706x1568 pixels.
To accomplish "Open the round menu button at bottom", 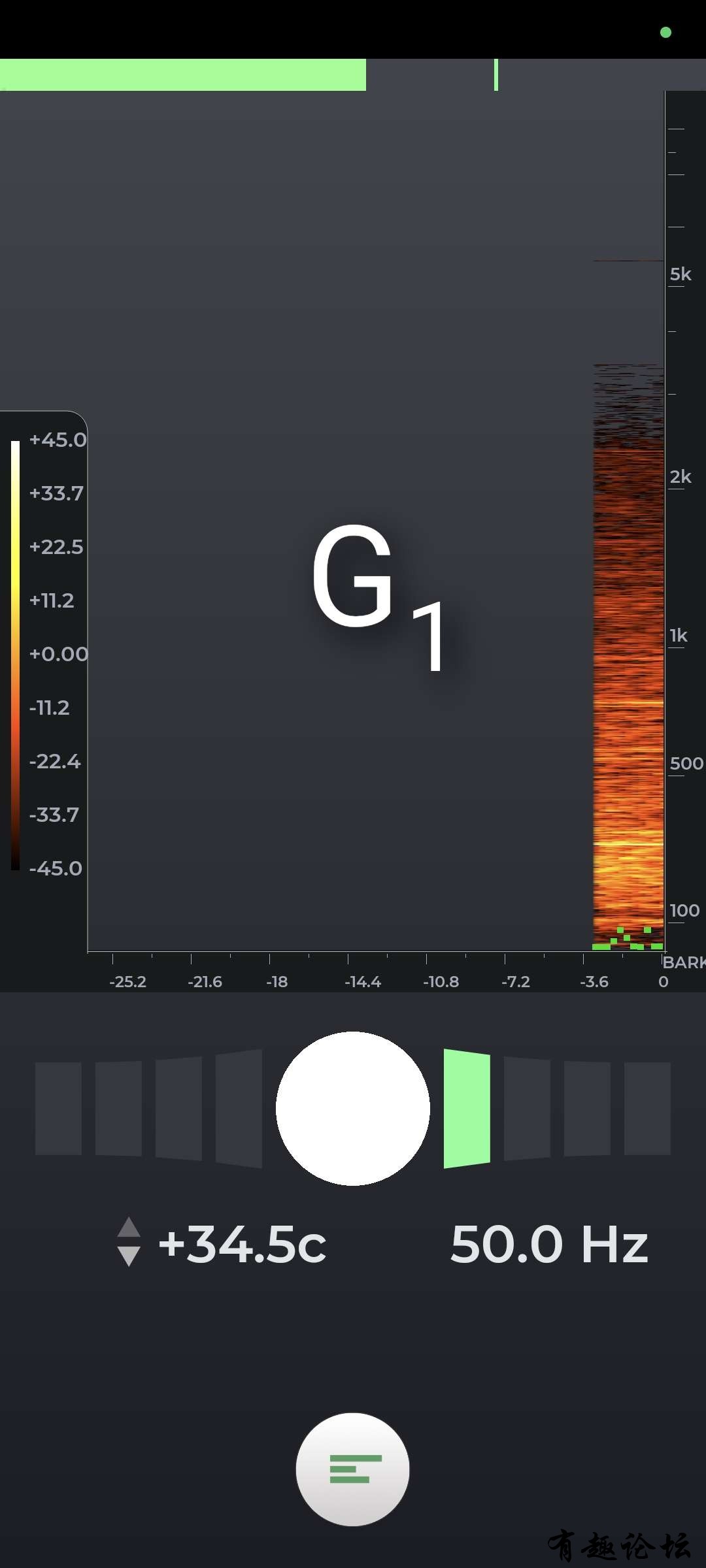I will point(352,1469).
